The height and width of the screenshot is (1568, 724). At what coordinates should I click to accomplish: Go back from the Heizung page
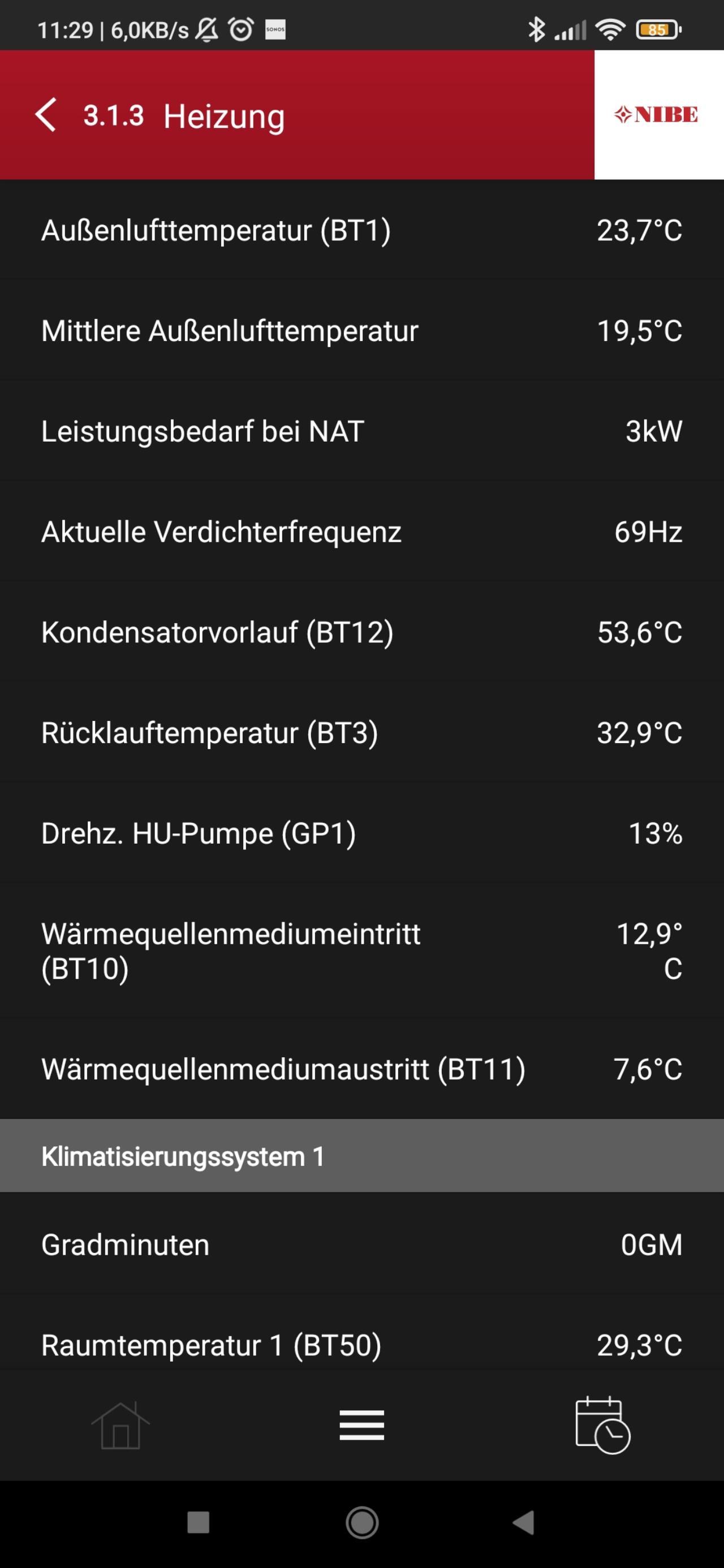tap(46, 114)
